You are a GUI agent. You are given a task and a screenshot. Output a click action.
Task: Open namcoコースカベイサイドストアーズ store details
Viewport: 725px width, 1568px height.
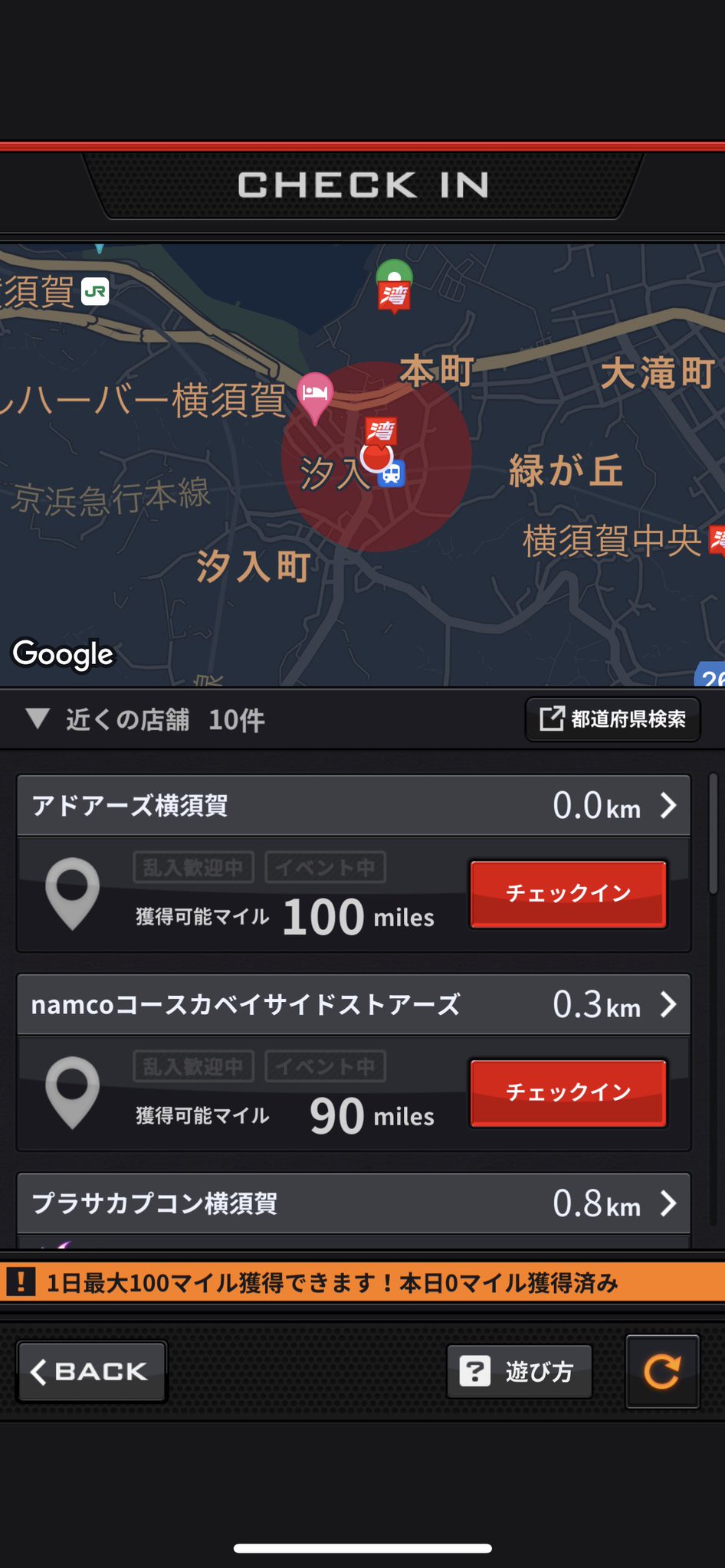(x=353, y=1005)
